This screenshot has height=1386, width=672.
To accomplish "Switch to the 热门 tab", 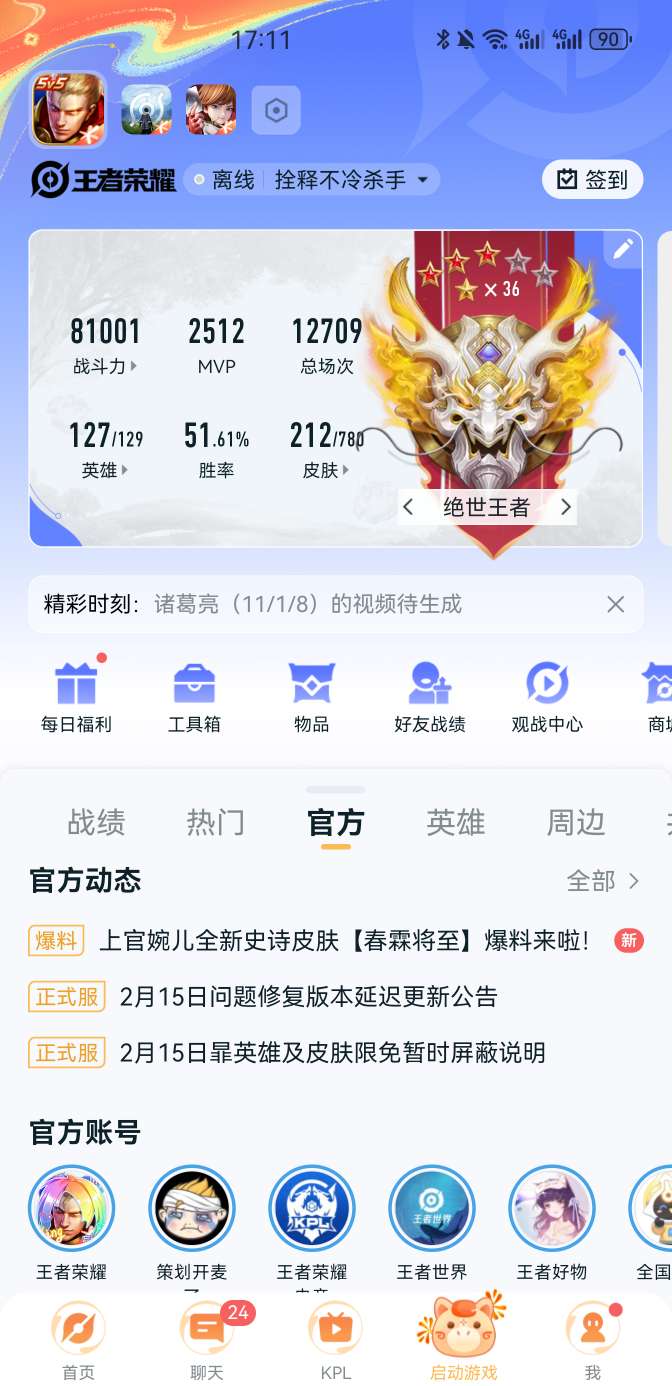I will (x=215, y=822).
